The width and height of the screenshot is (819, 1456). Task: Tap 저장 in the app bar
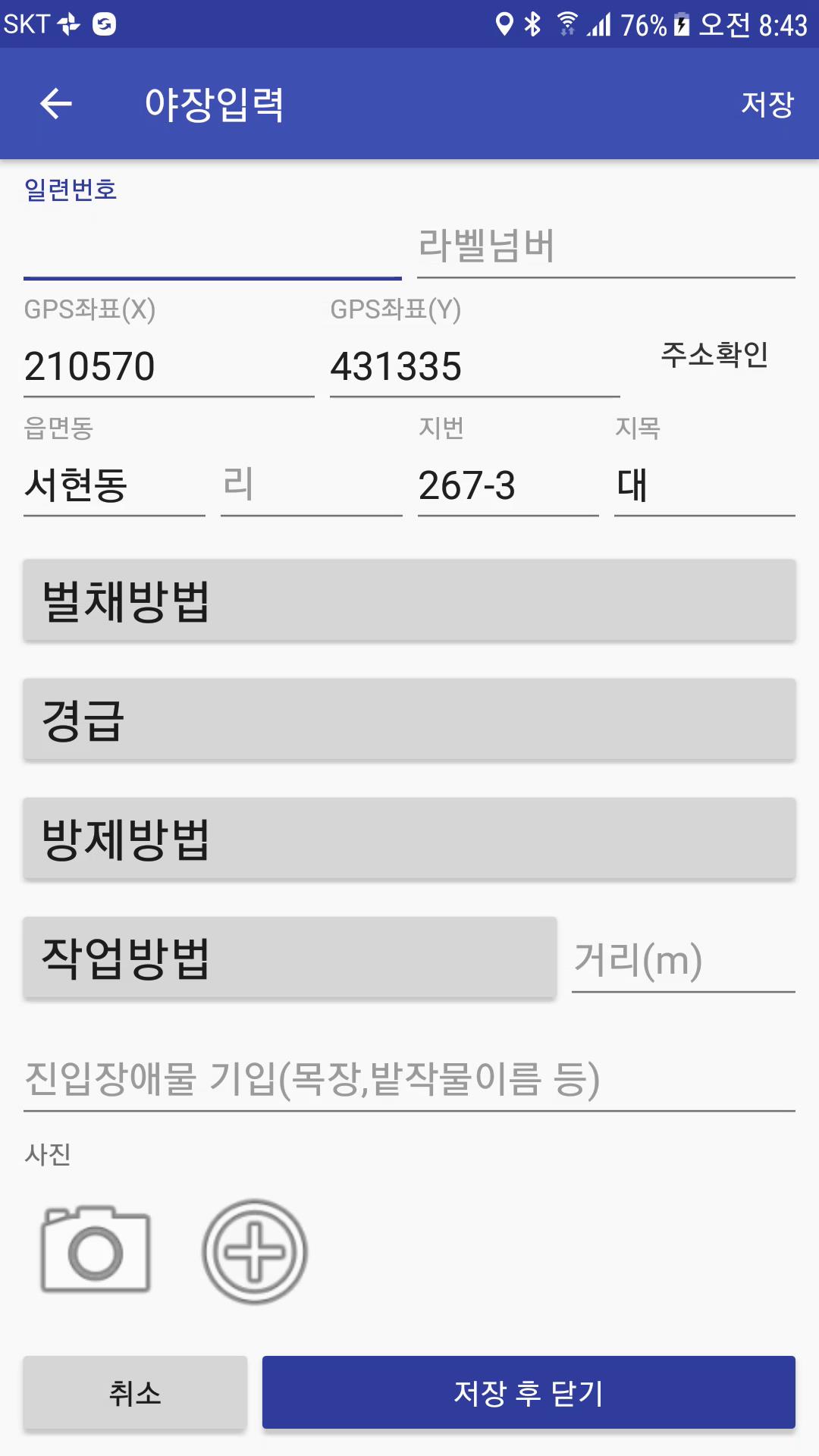pos(767,104)
